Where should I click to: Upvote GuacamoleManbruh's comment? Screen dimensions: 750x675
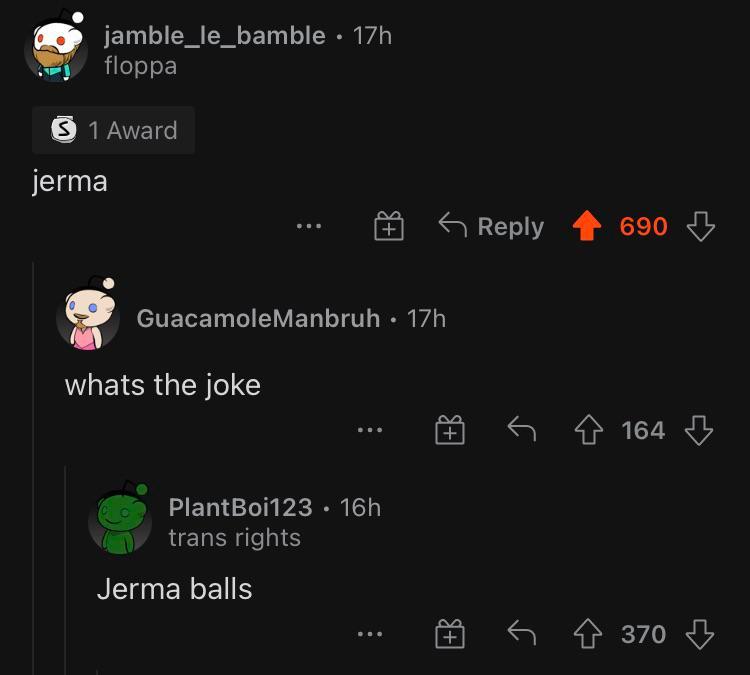pos(591,430)
